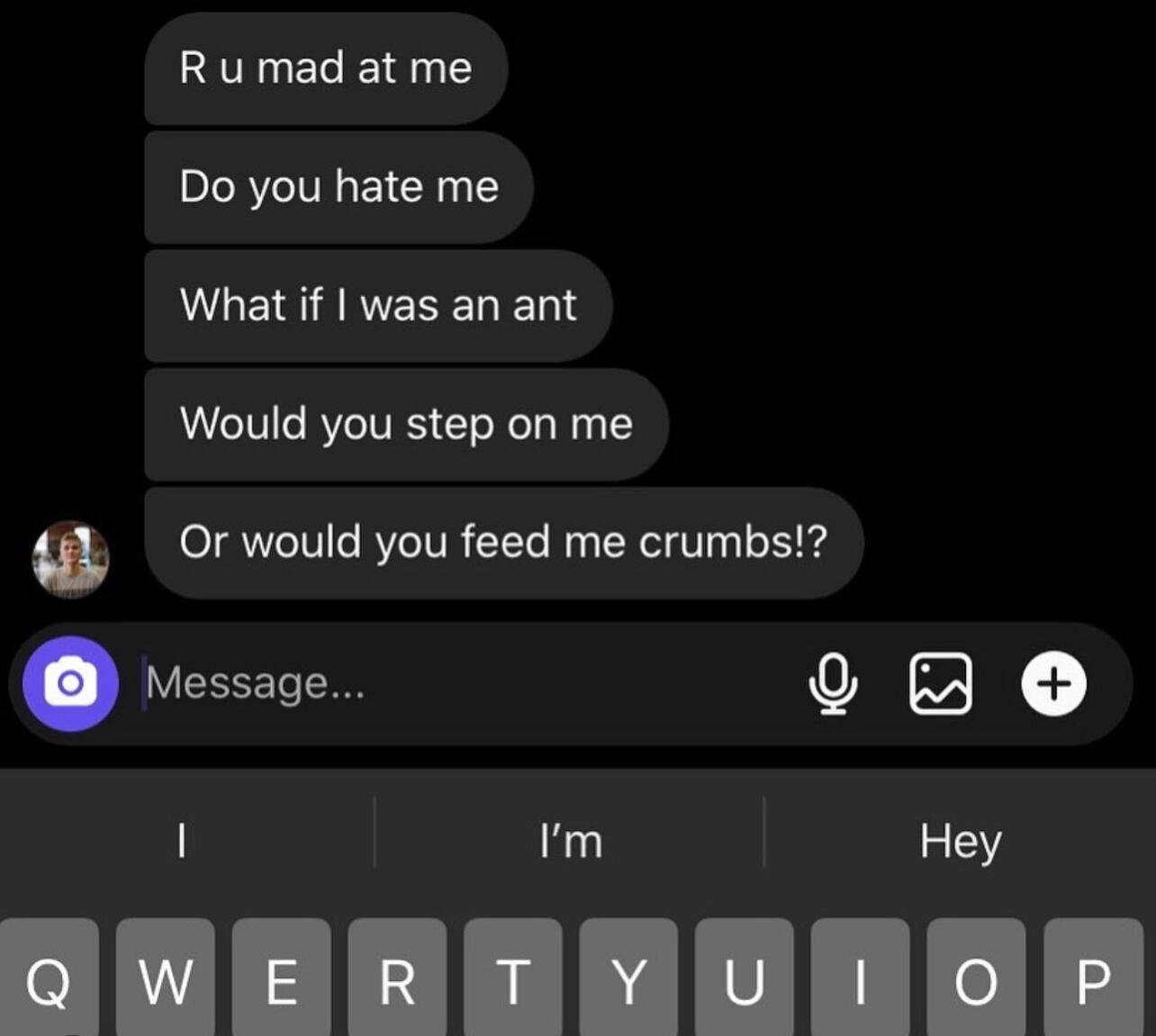Image resolution: width=1156 pixels, height=1036 pixels.
Task: Type the letter Q key
Action: tap(49, 979)
